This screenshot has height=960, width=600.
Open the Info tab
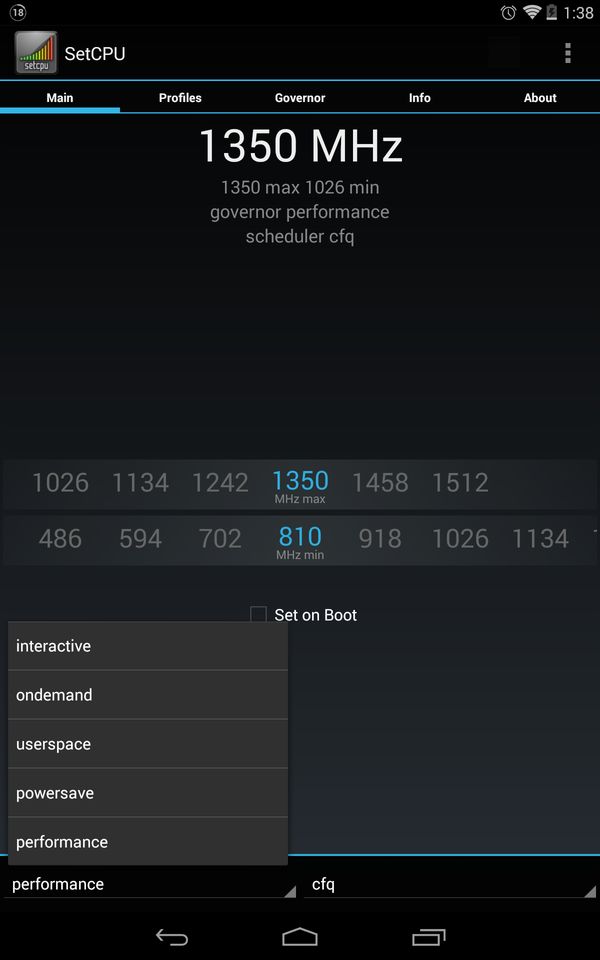click(420, 98)
